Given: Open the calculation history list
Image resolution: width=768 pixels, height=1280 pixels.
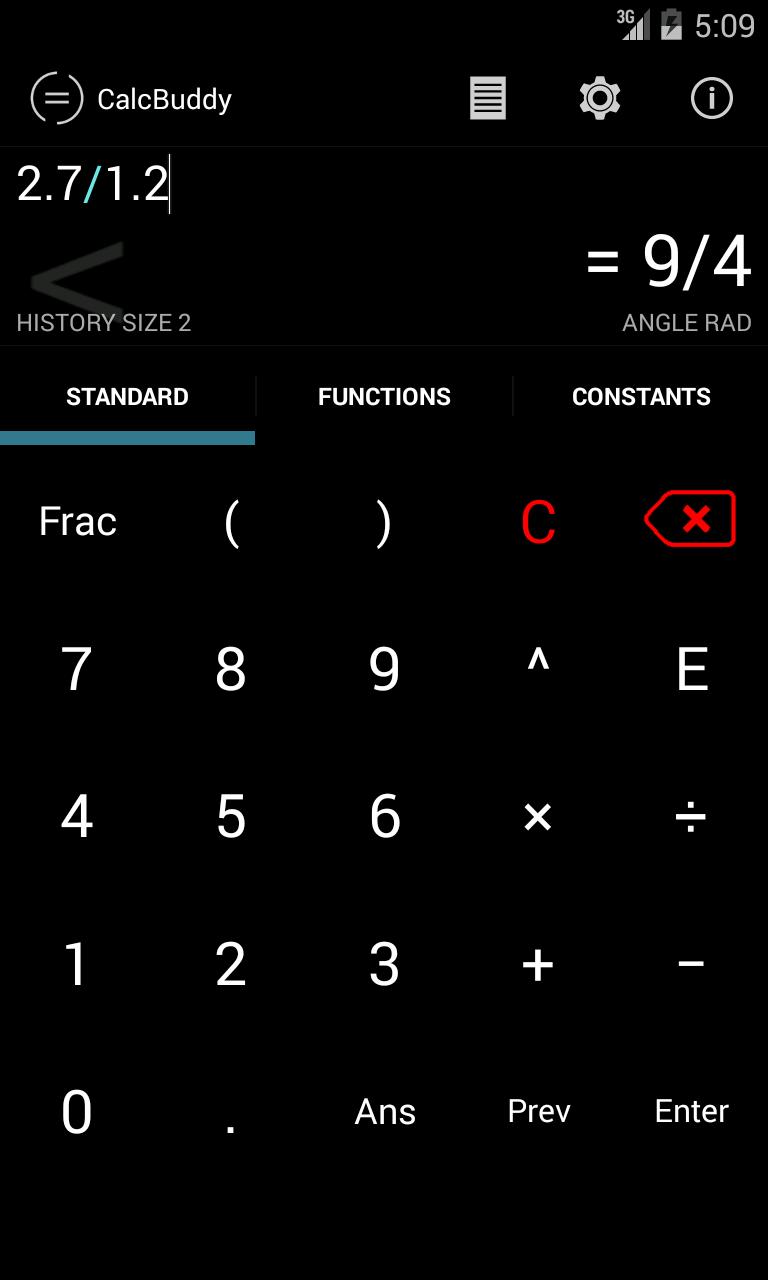Looking at the screenshot, I should (x=486, y=98).
